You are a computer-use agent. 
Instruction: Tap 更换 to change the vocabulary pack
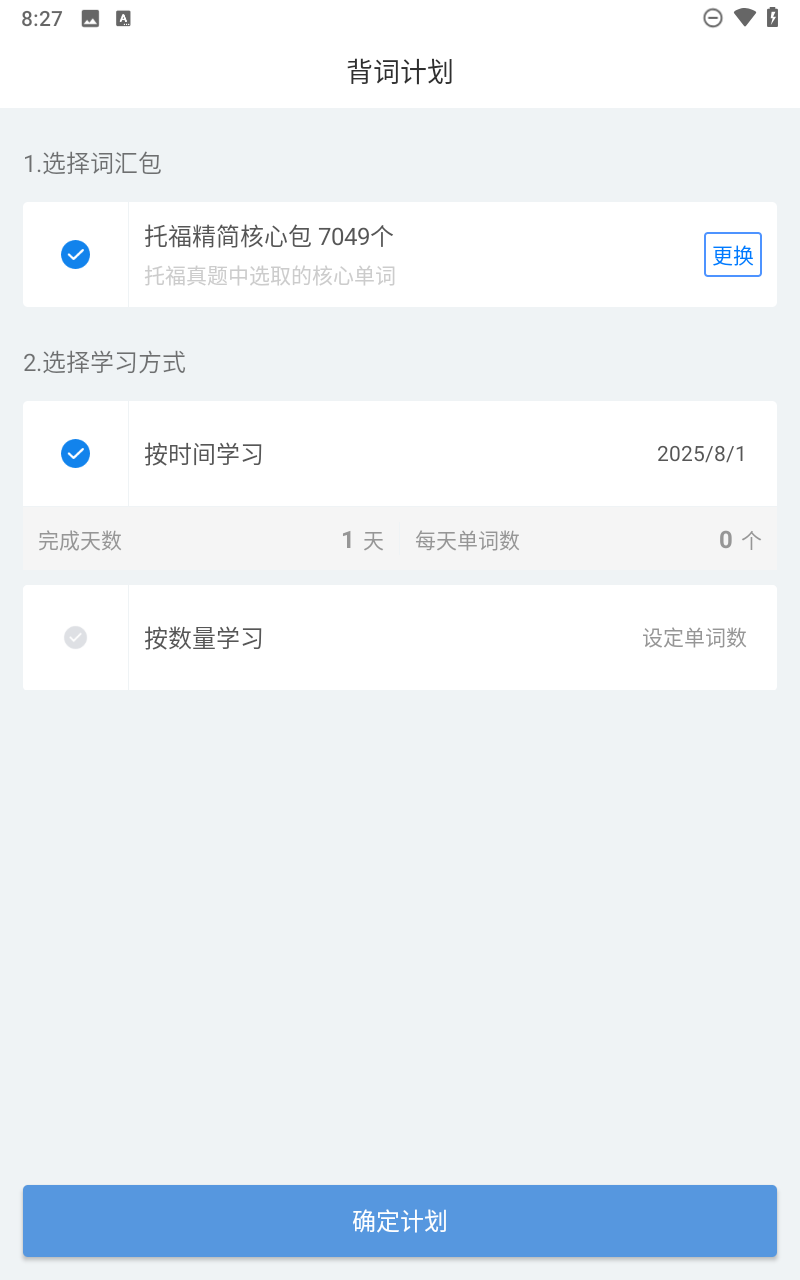733,255
